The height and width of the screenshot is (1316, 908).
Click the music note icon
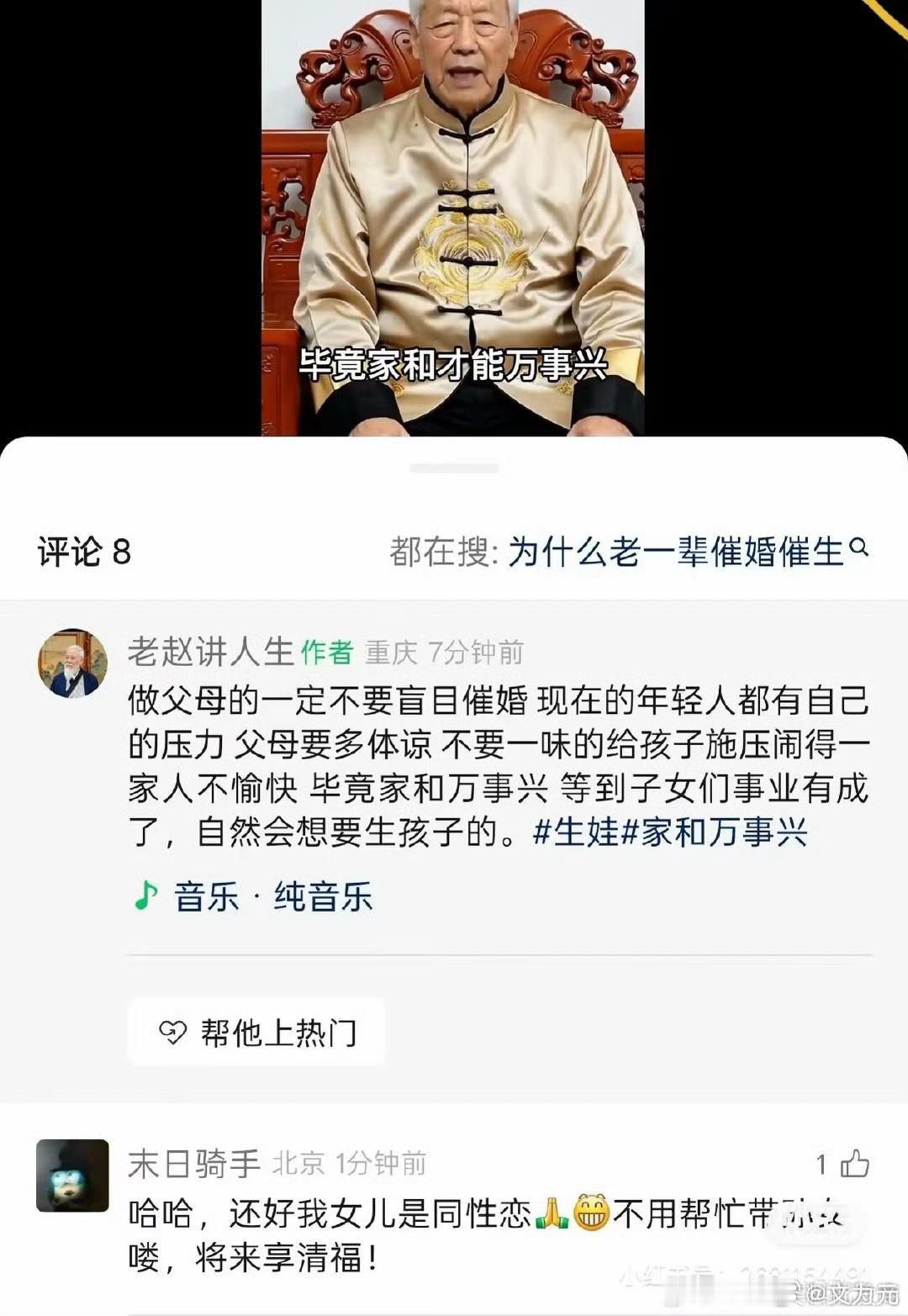click(x=145, y=897)
